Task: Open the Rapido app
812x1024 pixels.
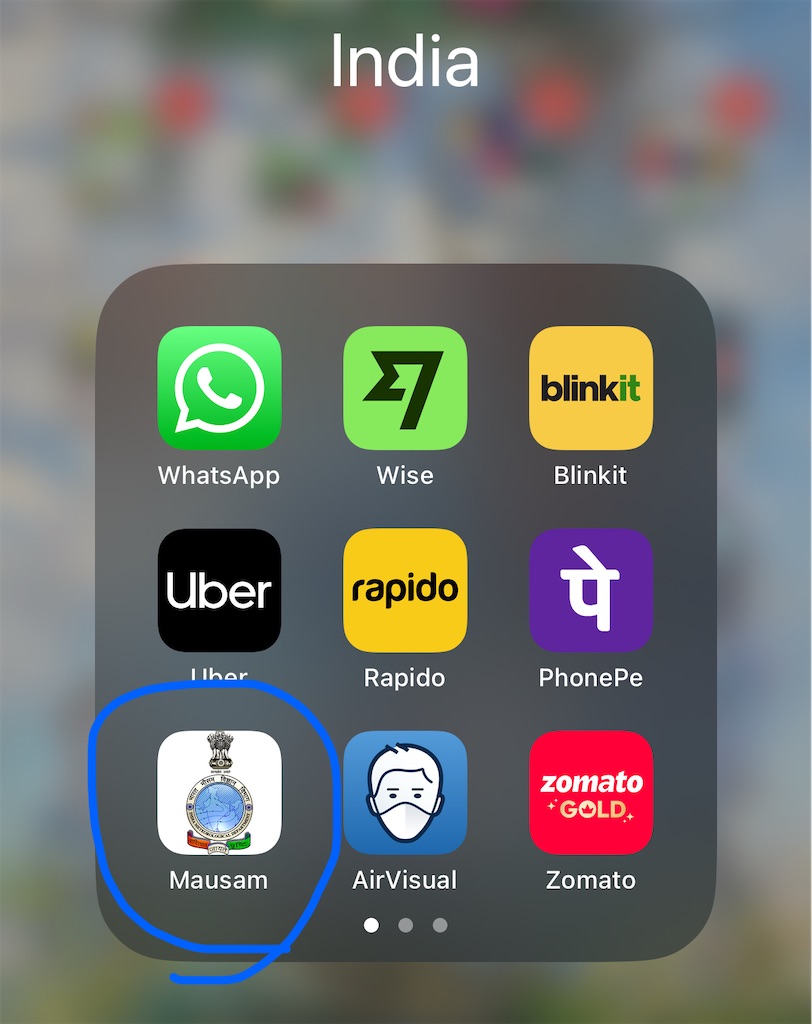Action: coord(405,590)
